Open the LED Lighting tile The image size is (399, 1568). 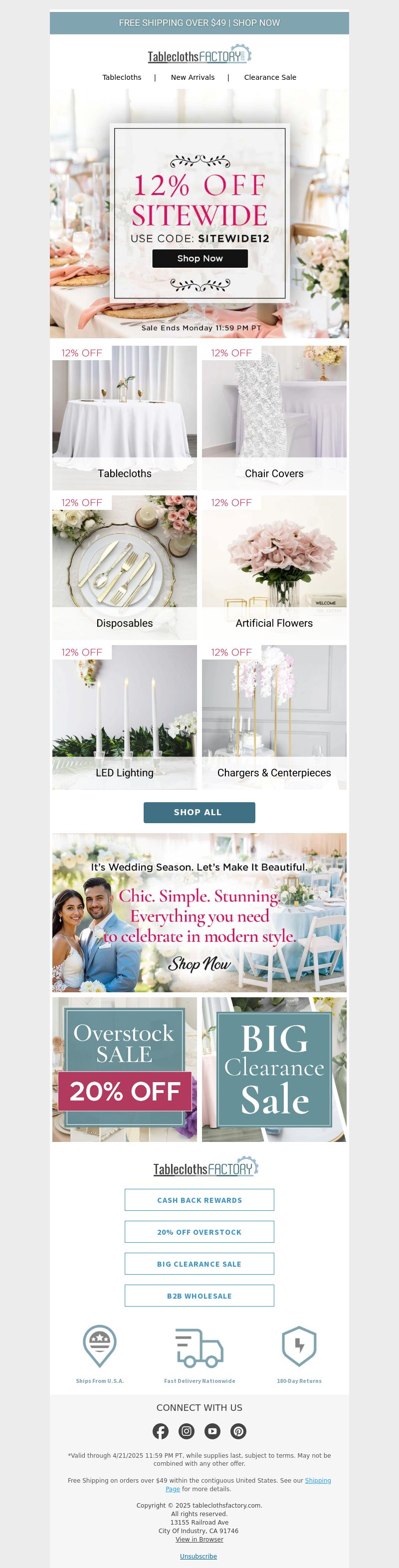click(x=125, y=717)
